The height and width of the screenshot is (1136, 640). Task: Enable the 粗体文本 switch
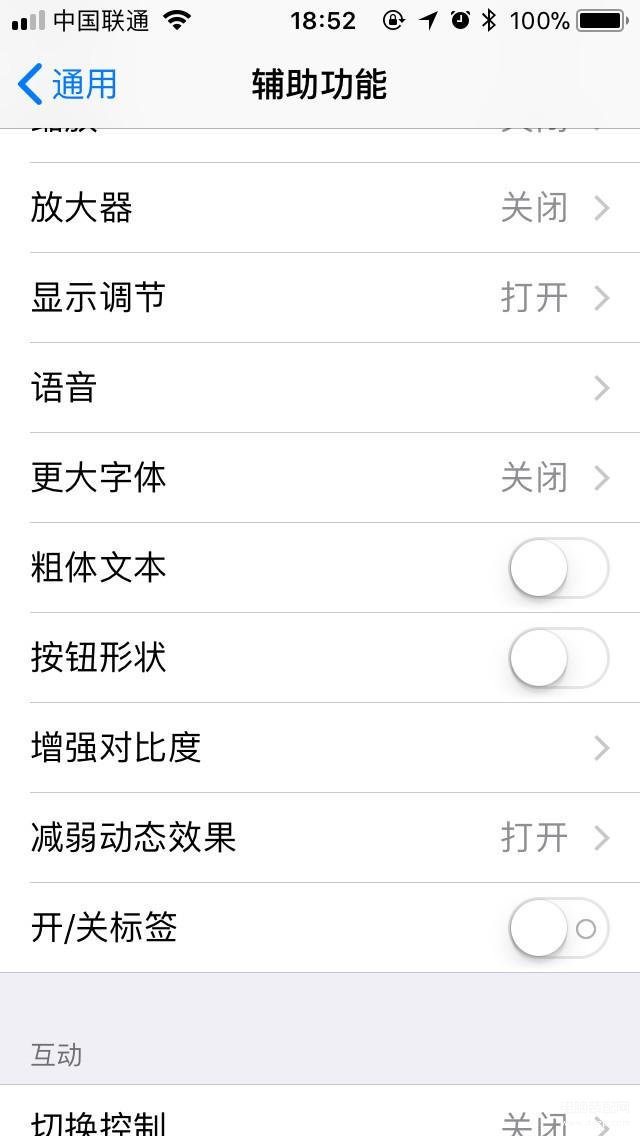click(559, 568)
